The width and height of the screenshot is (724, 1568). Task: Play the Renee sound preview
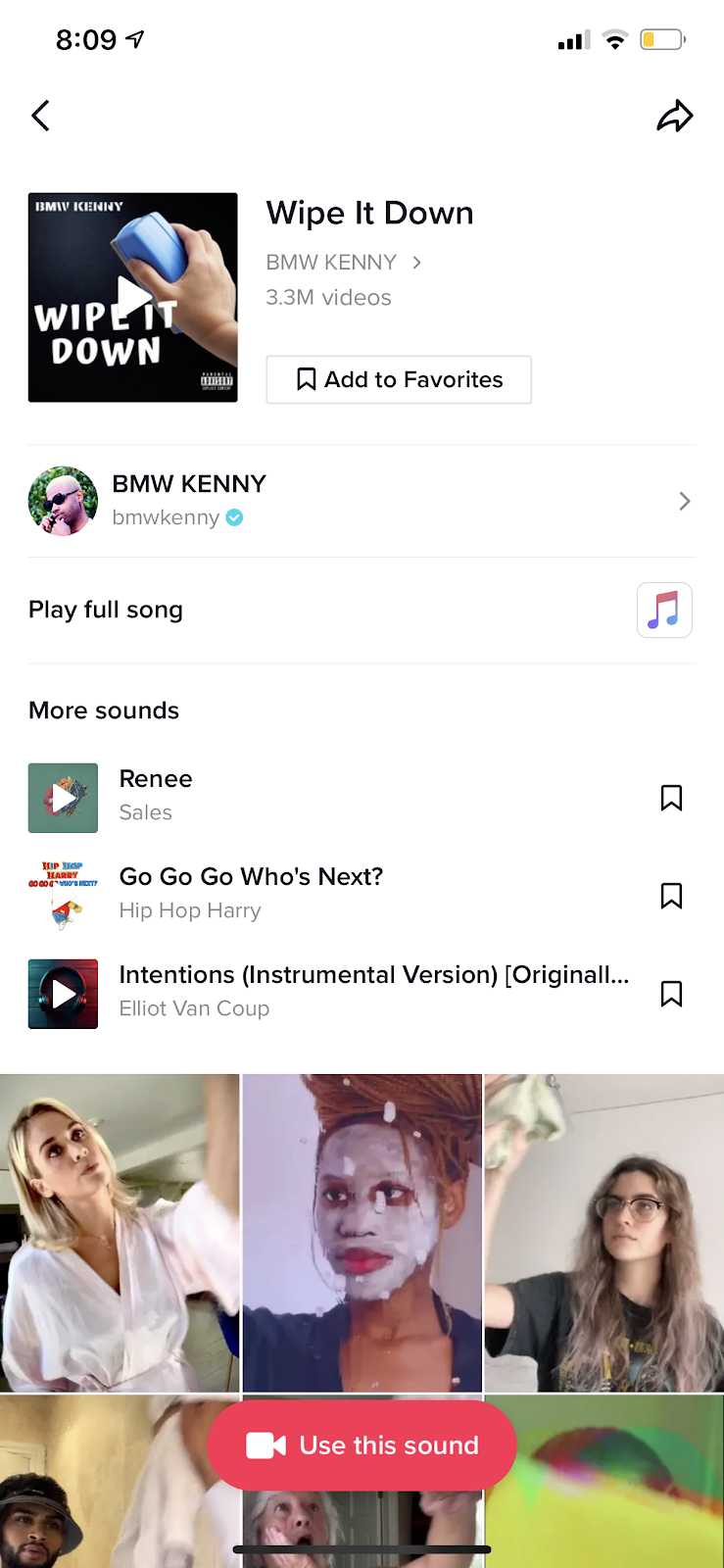(63, 798)
